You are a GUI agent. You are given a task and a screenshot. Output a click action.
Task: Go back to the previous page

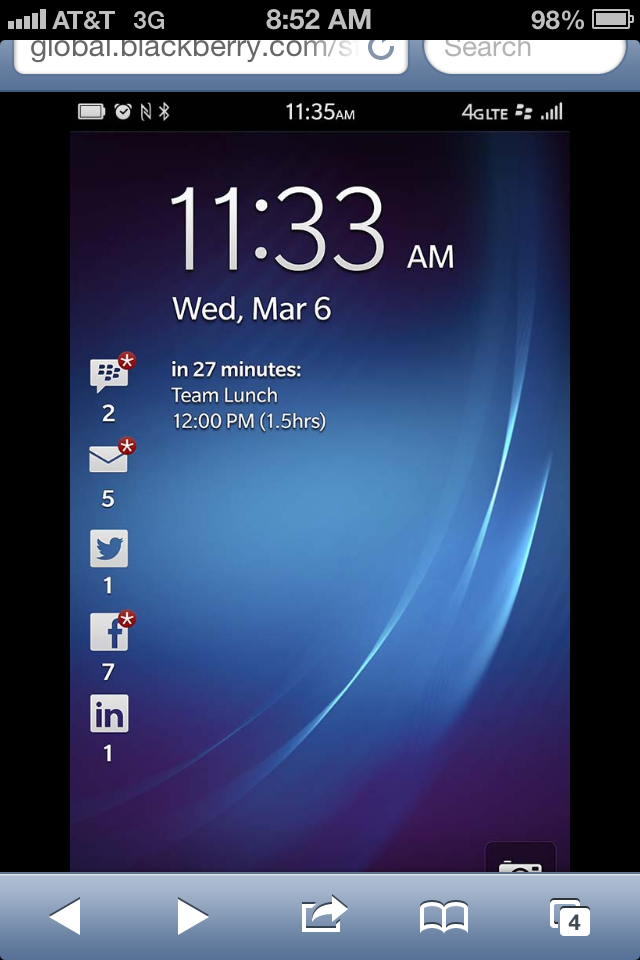65,916
